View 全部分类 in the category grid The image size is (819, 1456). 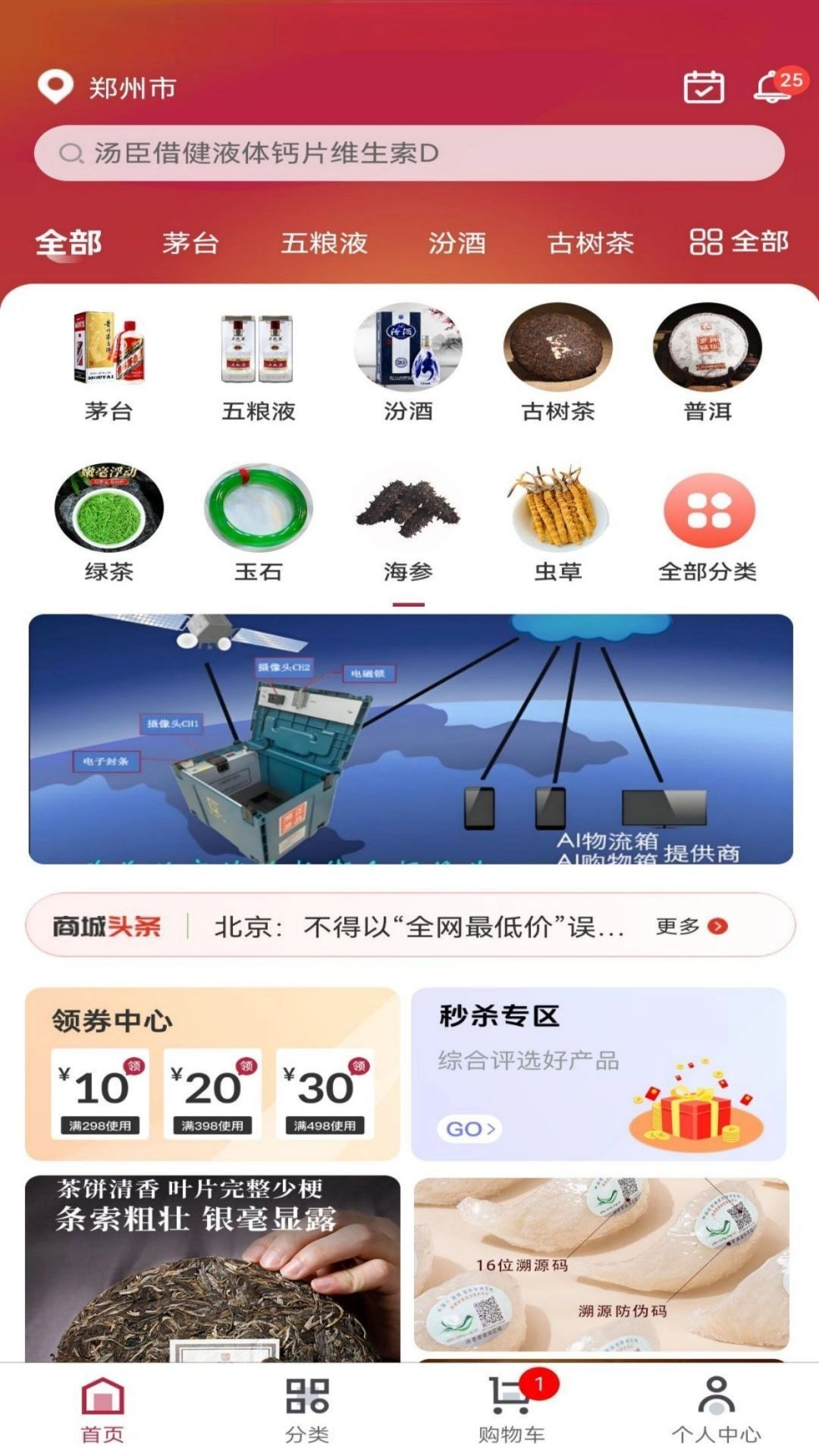pos(708,523)
